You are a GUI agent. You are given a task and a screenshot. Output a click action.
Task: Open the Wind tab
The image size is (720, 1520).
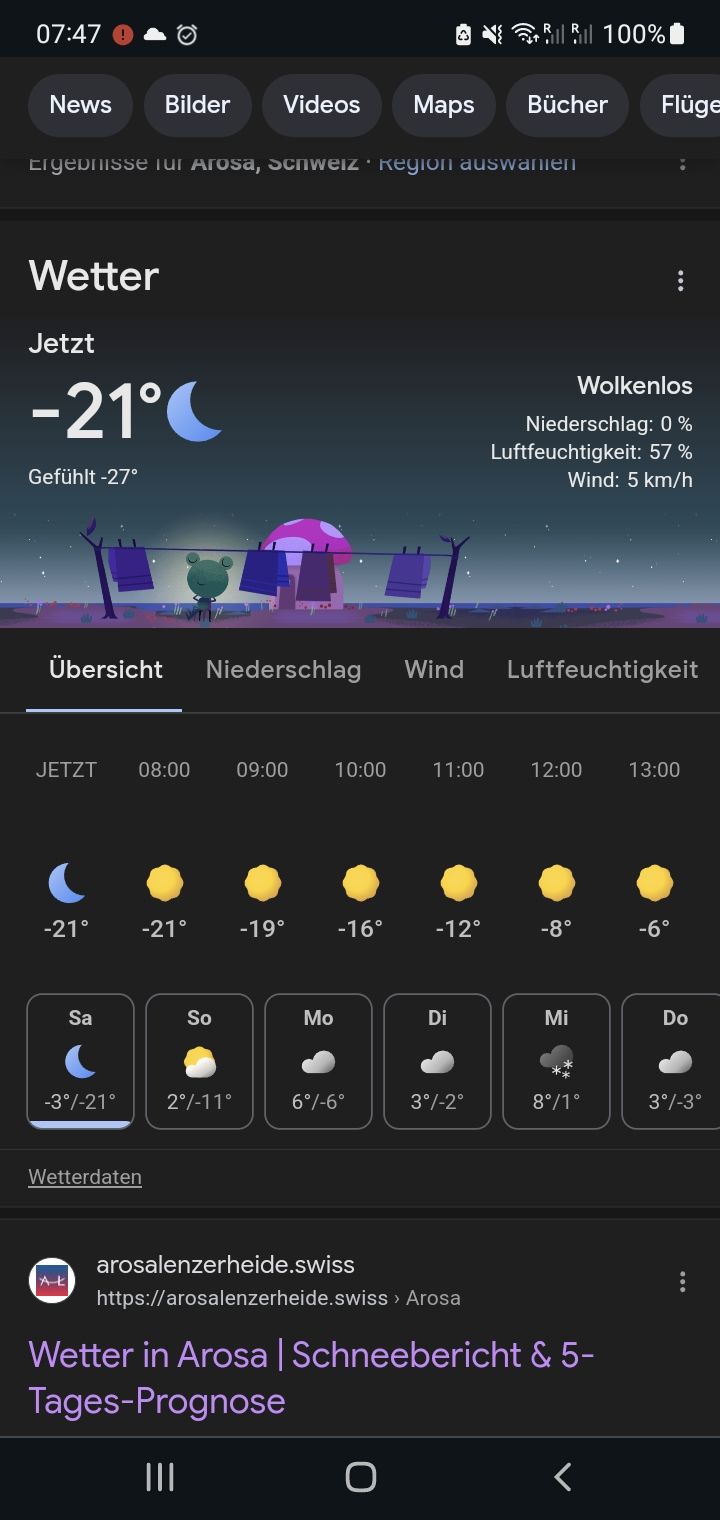pyautogui.click(x=434, y=670)
